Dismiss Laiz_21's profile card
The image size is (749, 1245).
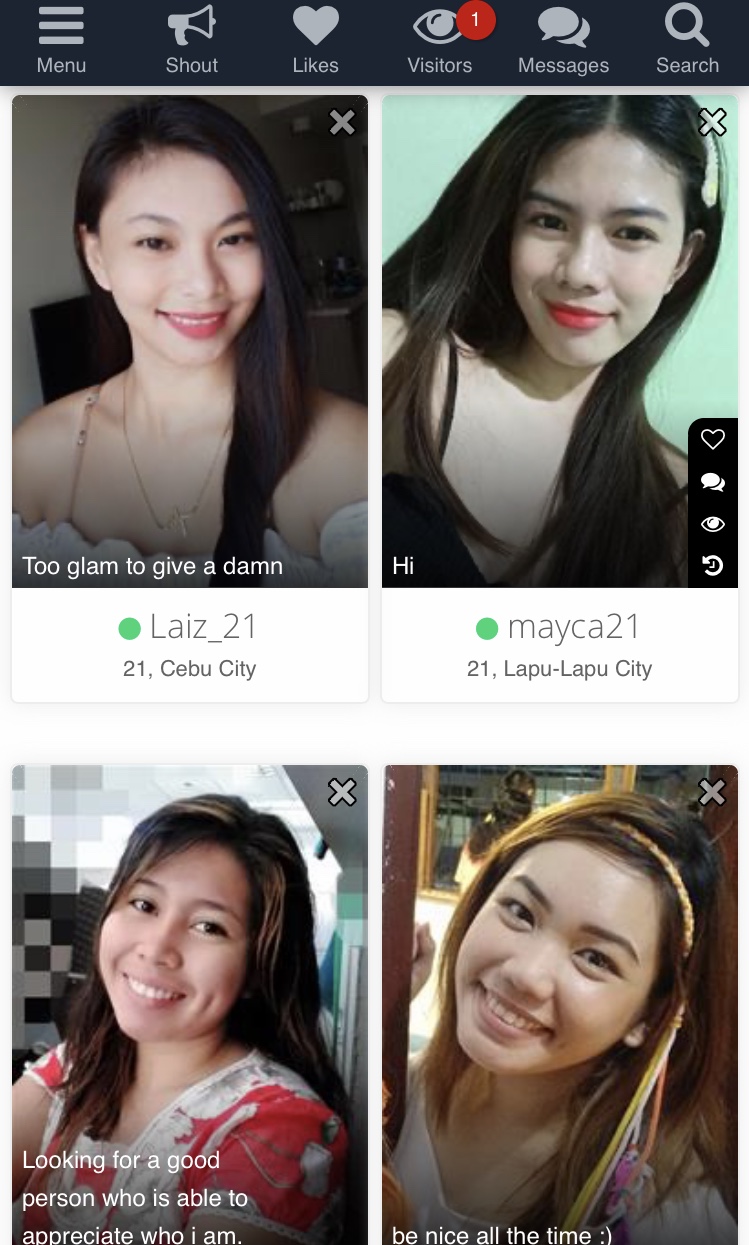point(342,122)
